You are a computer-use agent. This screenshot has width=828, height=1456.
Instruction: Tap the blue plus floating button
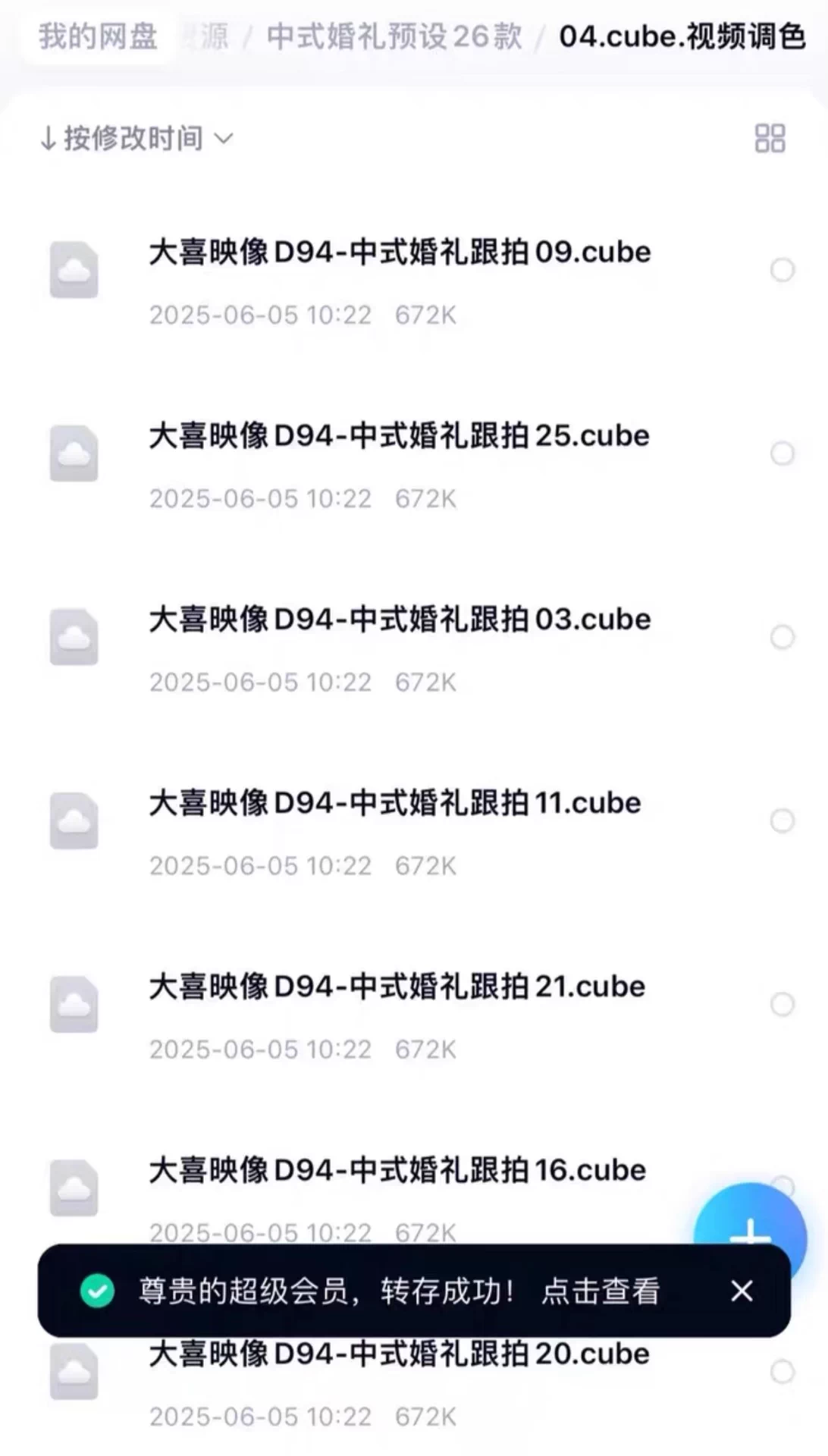coord(751,1221)
